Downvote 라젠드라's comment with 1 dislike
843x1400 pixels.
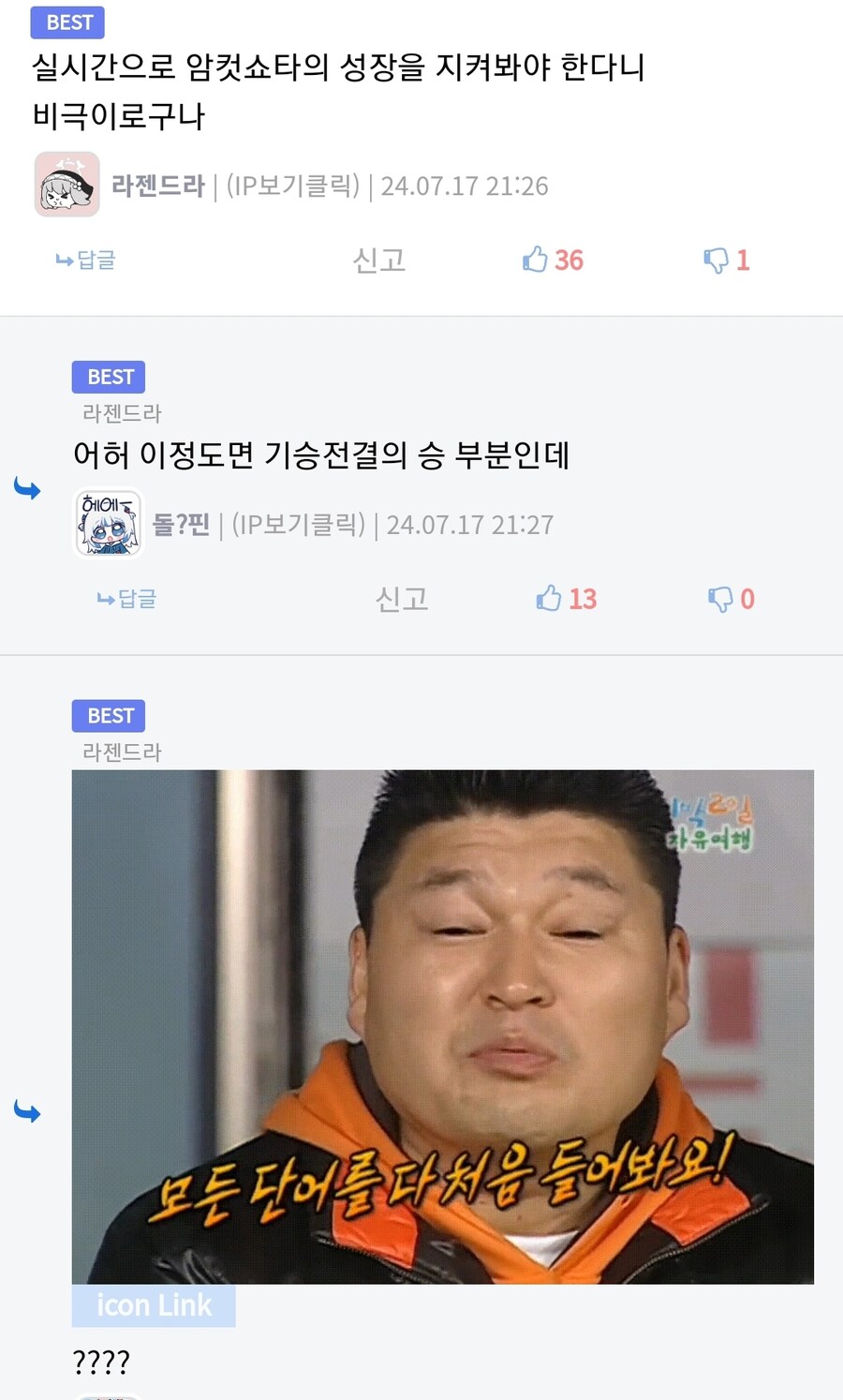727,260
